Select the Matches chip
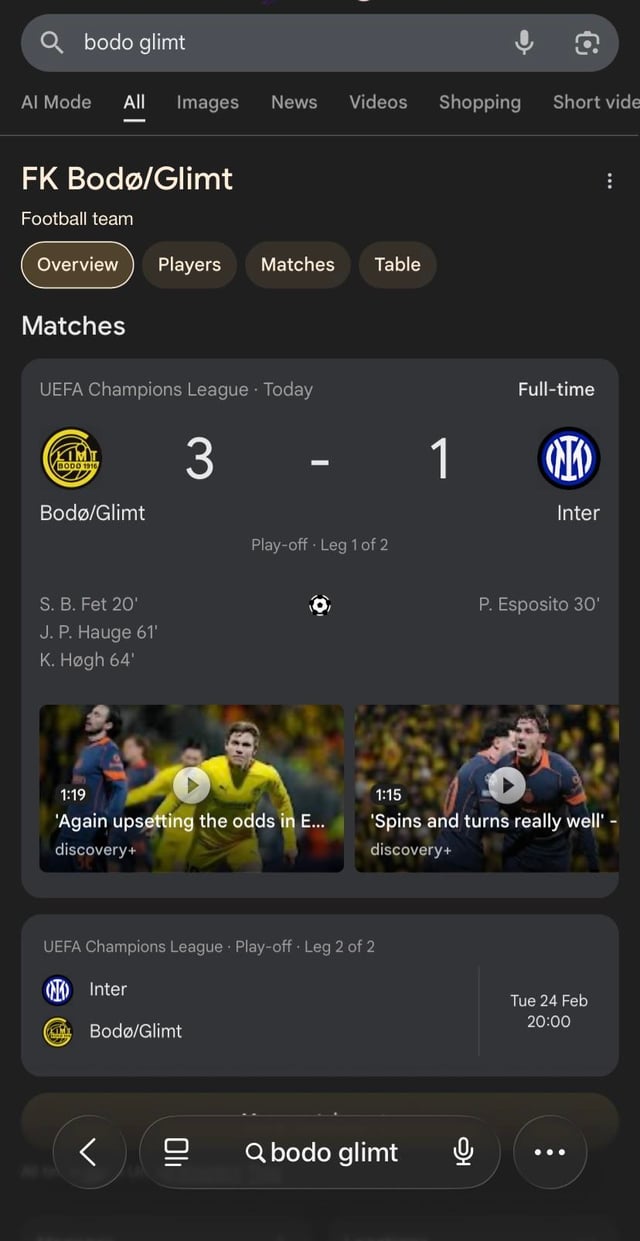The image size is (640, 1241). pyautogui.click(x=297, y=265)
